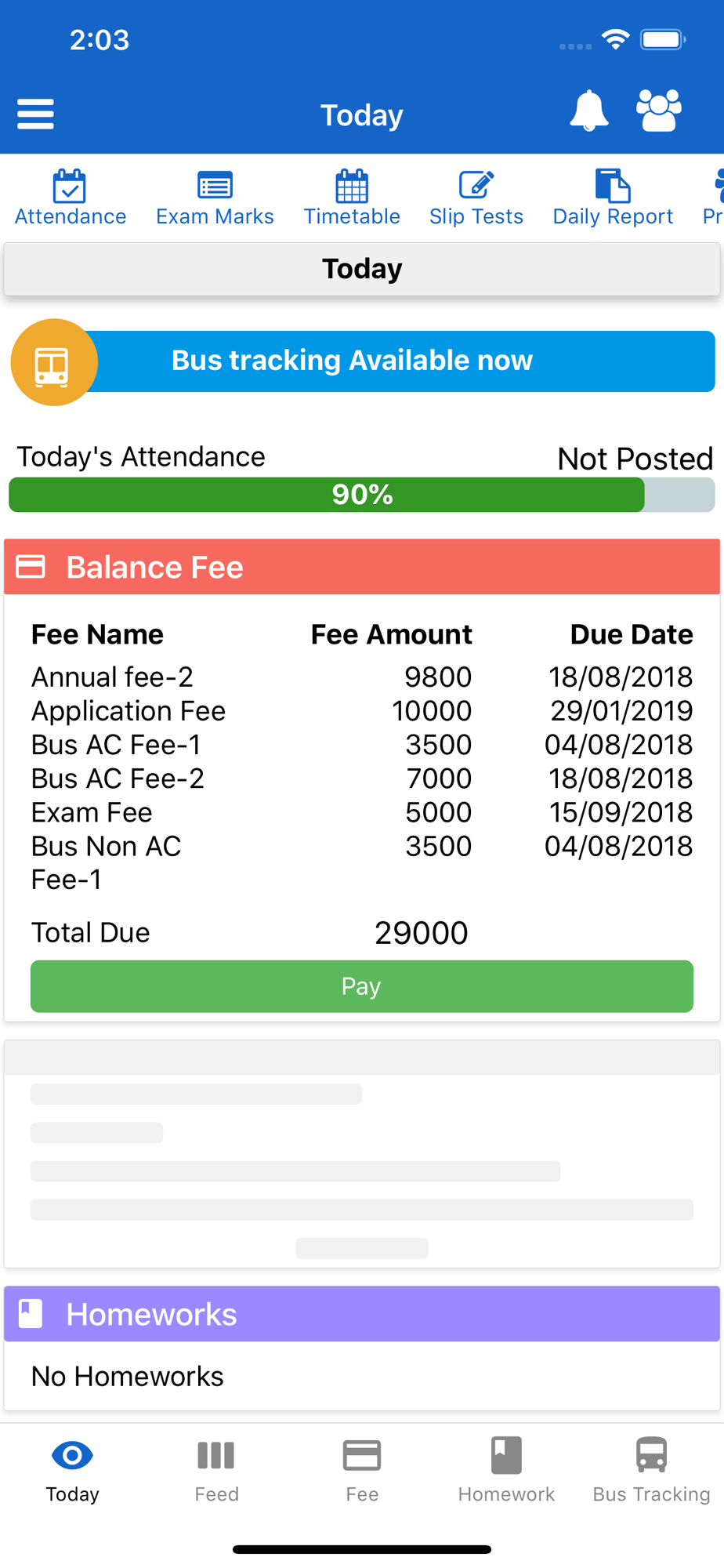Open Daily Report
The image size is (724, 1568).
(613, 198)
